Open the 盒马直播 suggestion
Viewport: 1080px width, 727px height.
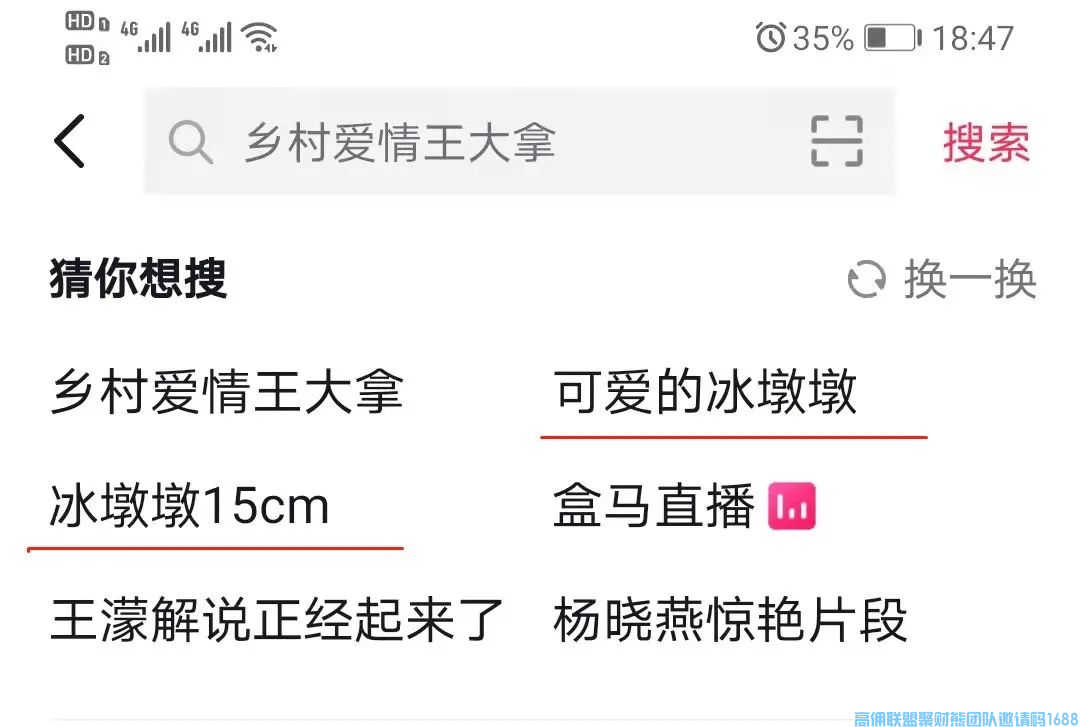[x=654, y=507]
